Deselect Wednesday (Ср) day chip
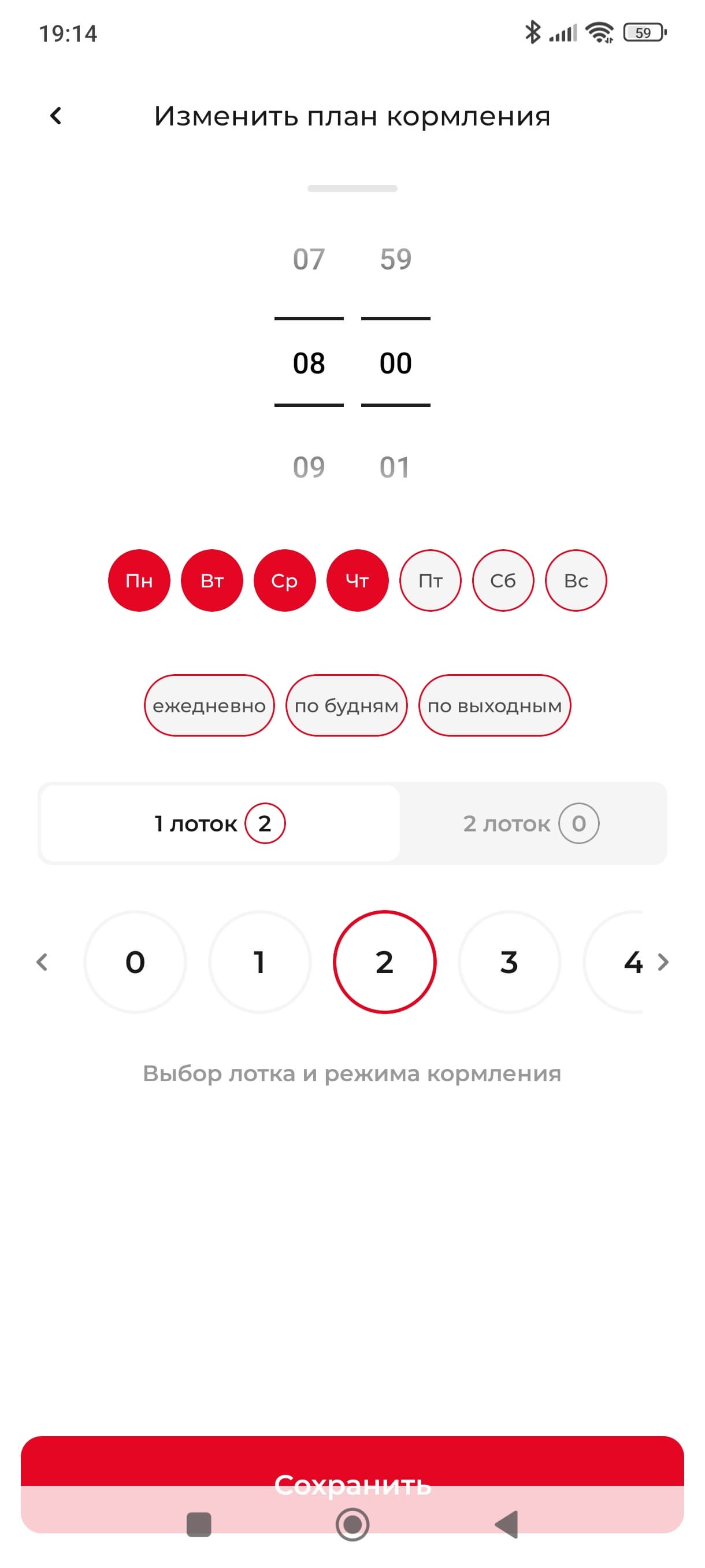Image resolution: width=705 pixels, height=1568 pixels. coord(285,580)
